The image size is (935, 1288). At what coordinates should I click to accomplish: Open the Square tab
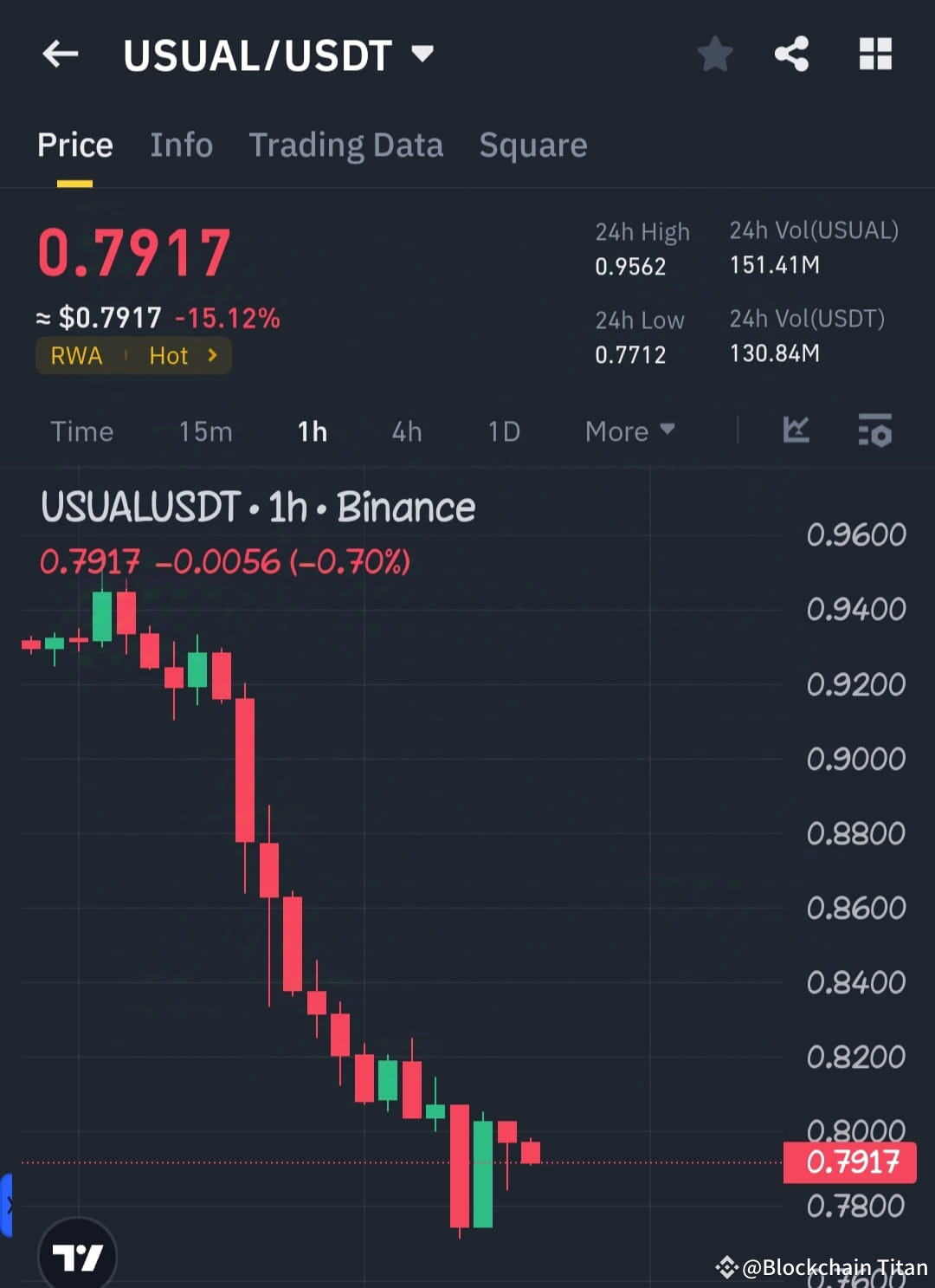[x=533, y=145]
